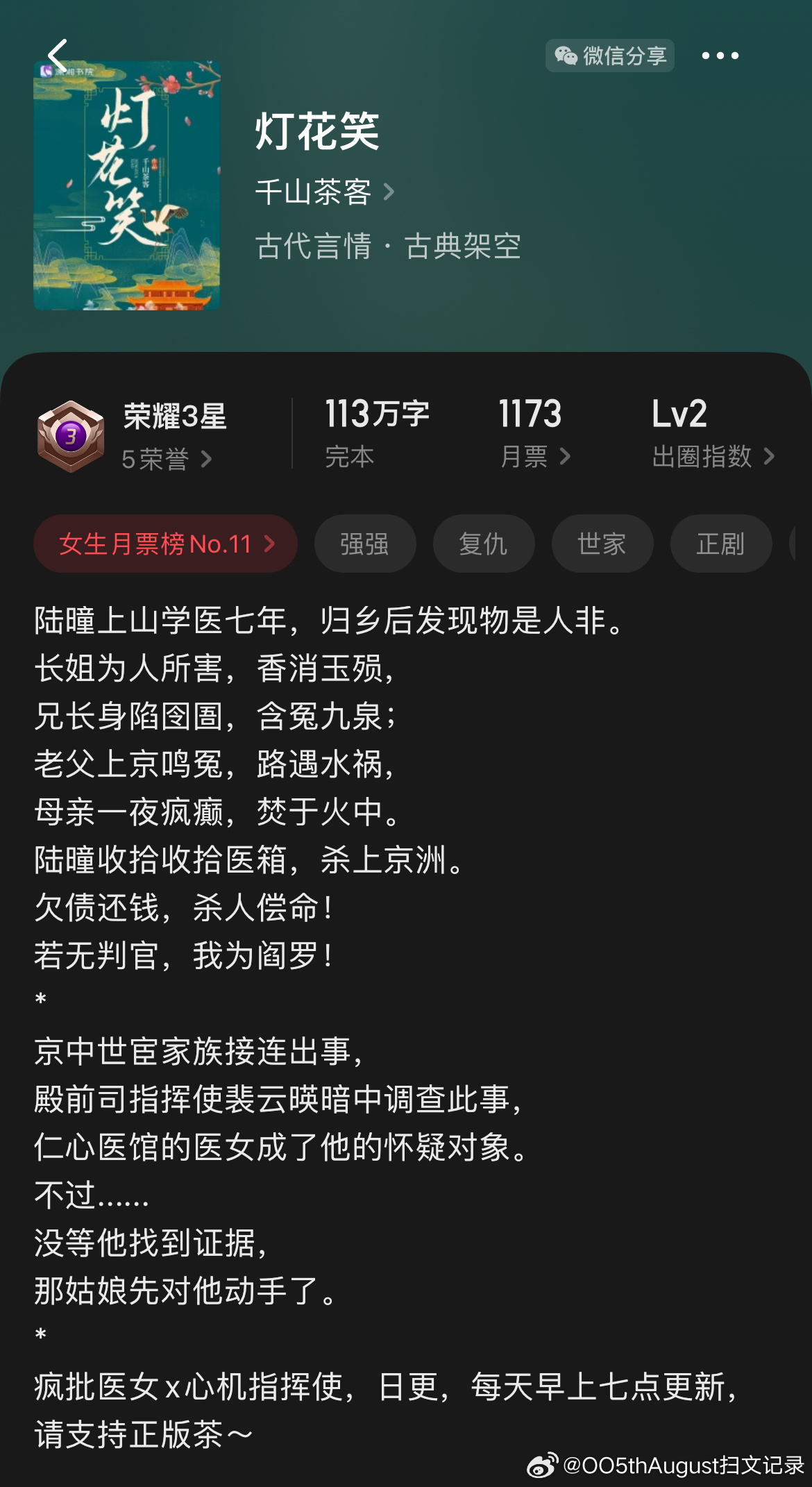Toggle the 复仇 tag filter
Viewport: 812px width, 1487px height.
point(484,544)
